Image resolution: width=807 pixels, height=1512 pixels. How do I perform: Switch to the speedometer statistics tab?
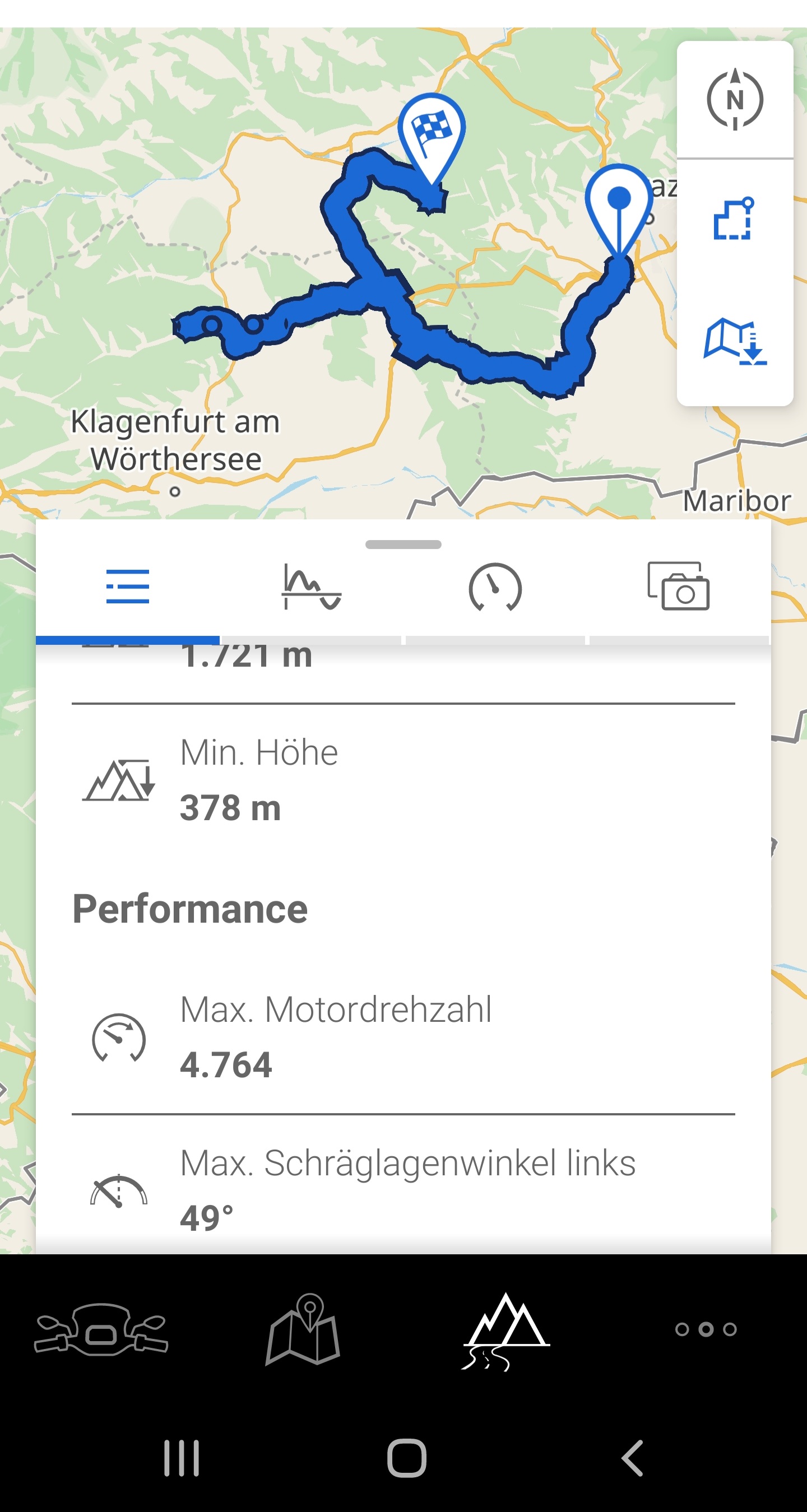tap(494, 587)
